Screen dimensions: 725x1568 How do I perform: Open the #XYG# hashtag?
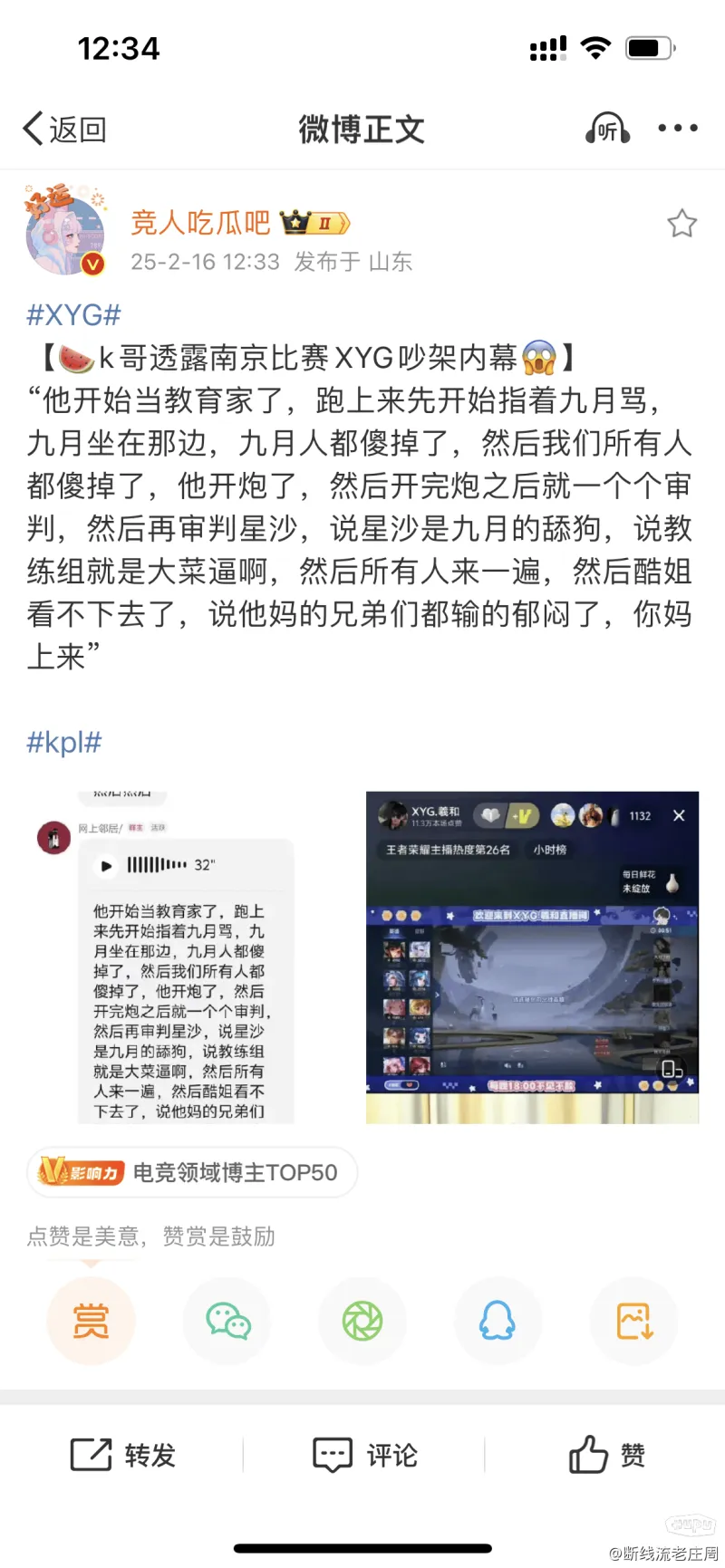[73, 315]
